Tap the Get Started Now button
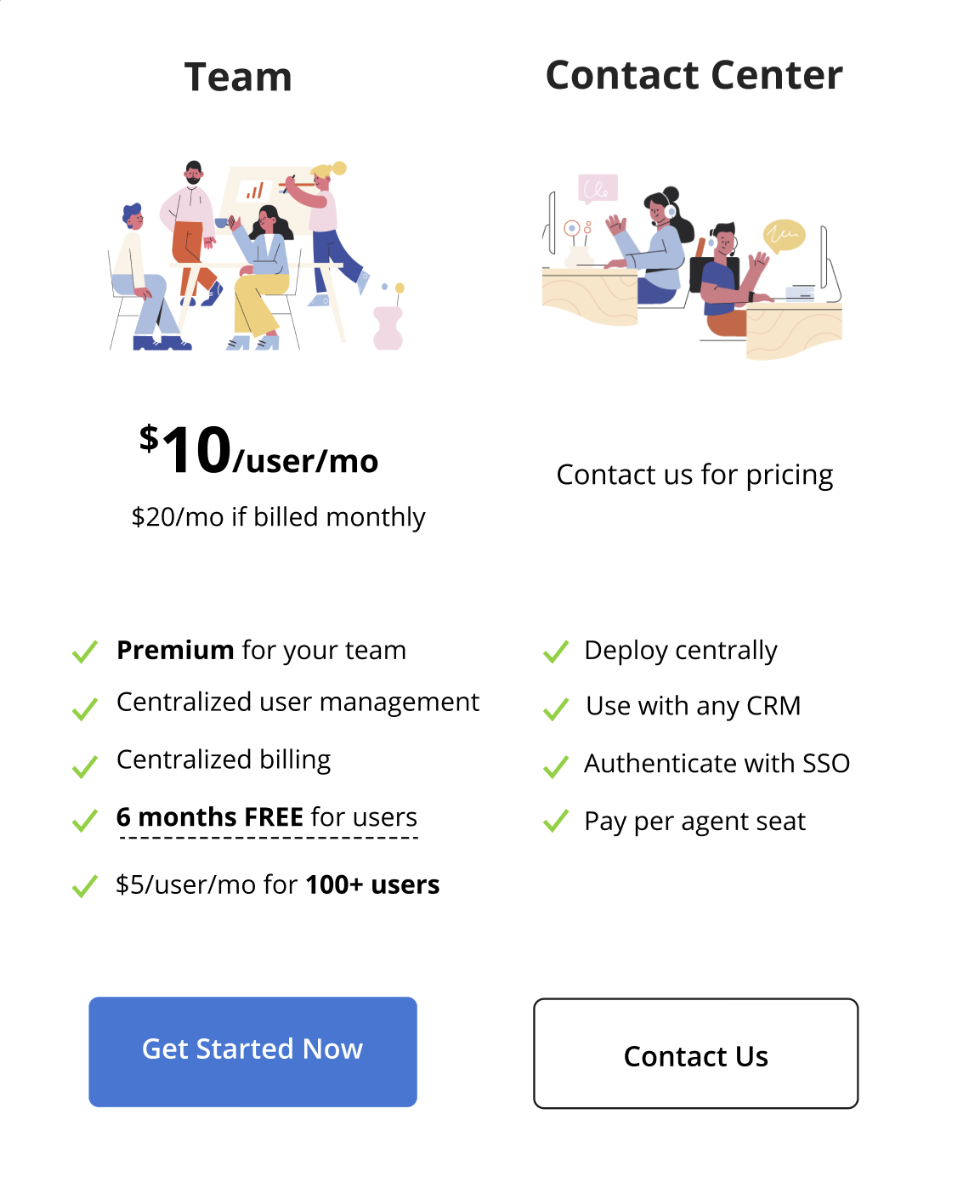This screenshot has width=972, height=1184. click(252, 1051)
